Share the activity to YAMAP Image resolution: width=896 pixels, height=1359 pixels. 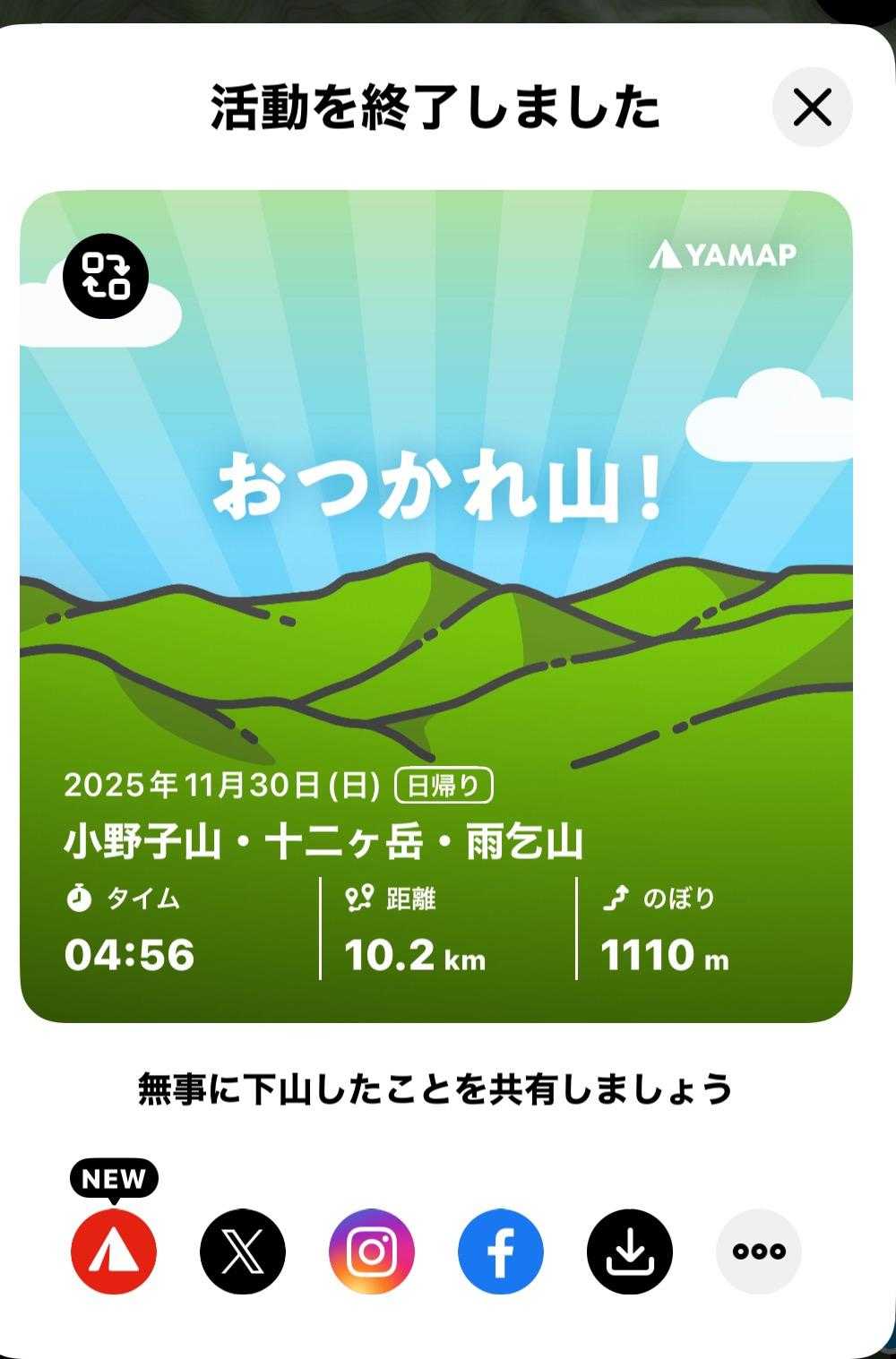(114, 1251)
